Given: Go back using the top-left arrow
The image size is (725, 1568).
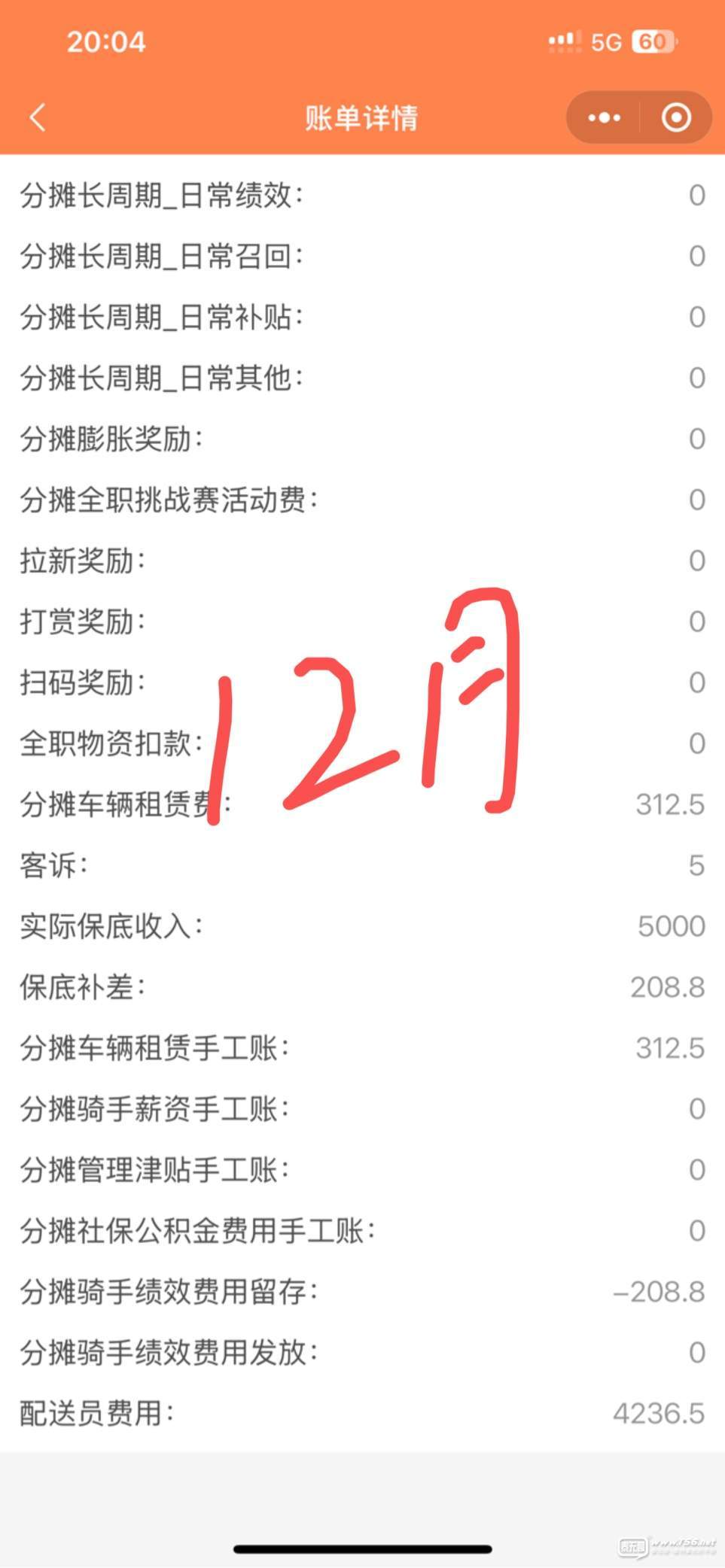Looking at the screenshot, I should point(38,117).
